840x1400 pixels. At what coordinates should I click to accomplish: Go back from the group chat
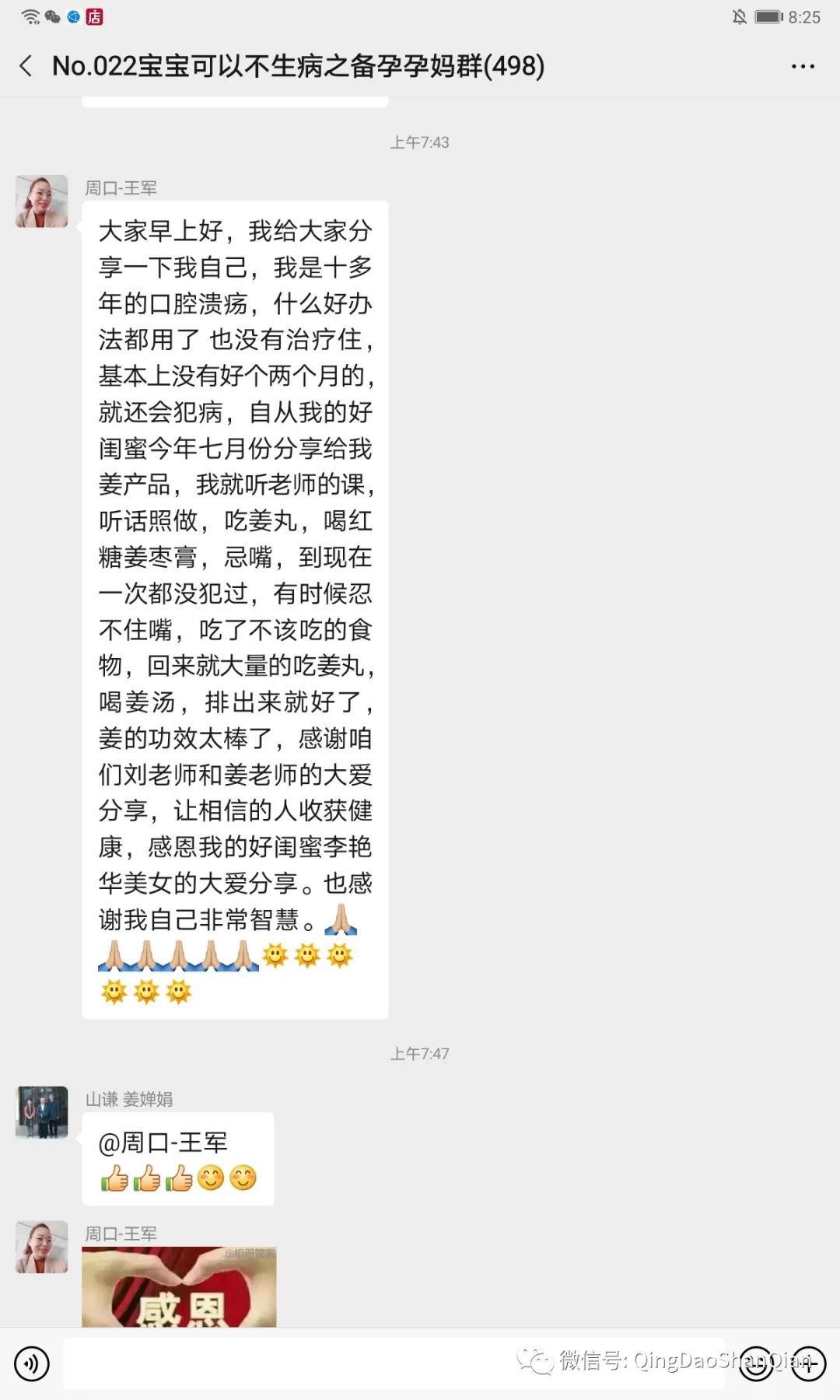click(x=26, y=66)
